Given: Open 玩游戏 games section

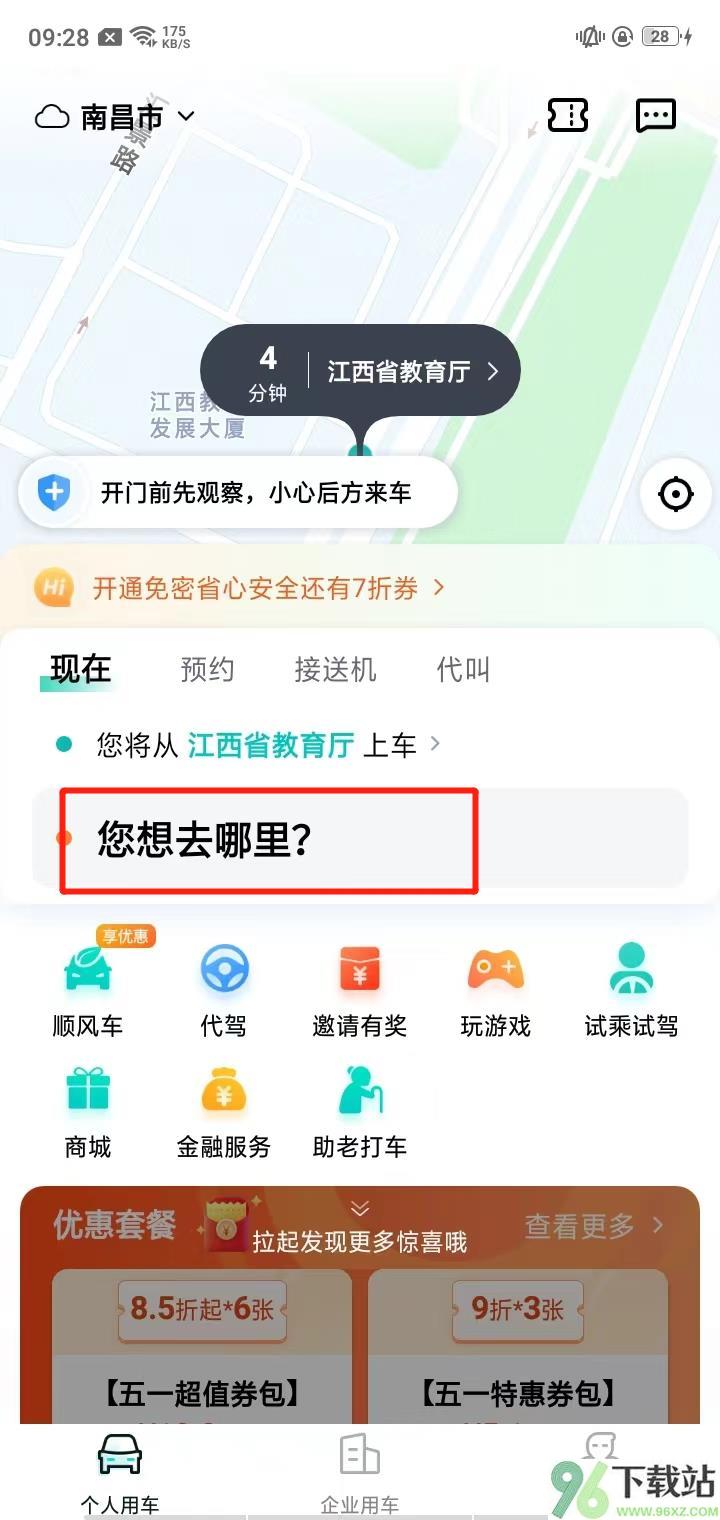Looking at the screenshot, I should pos(495,986).
